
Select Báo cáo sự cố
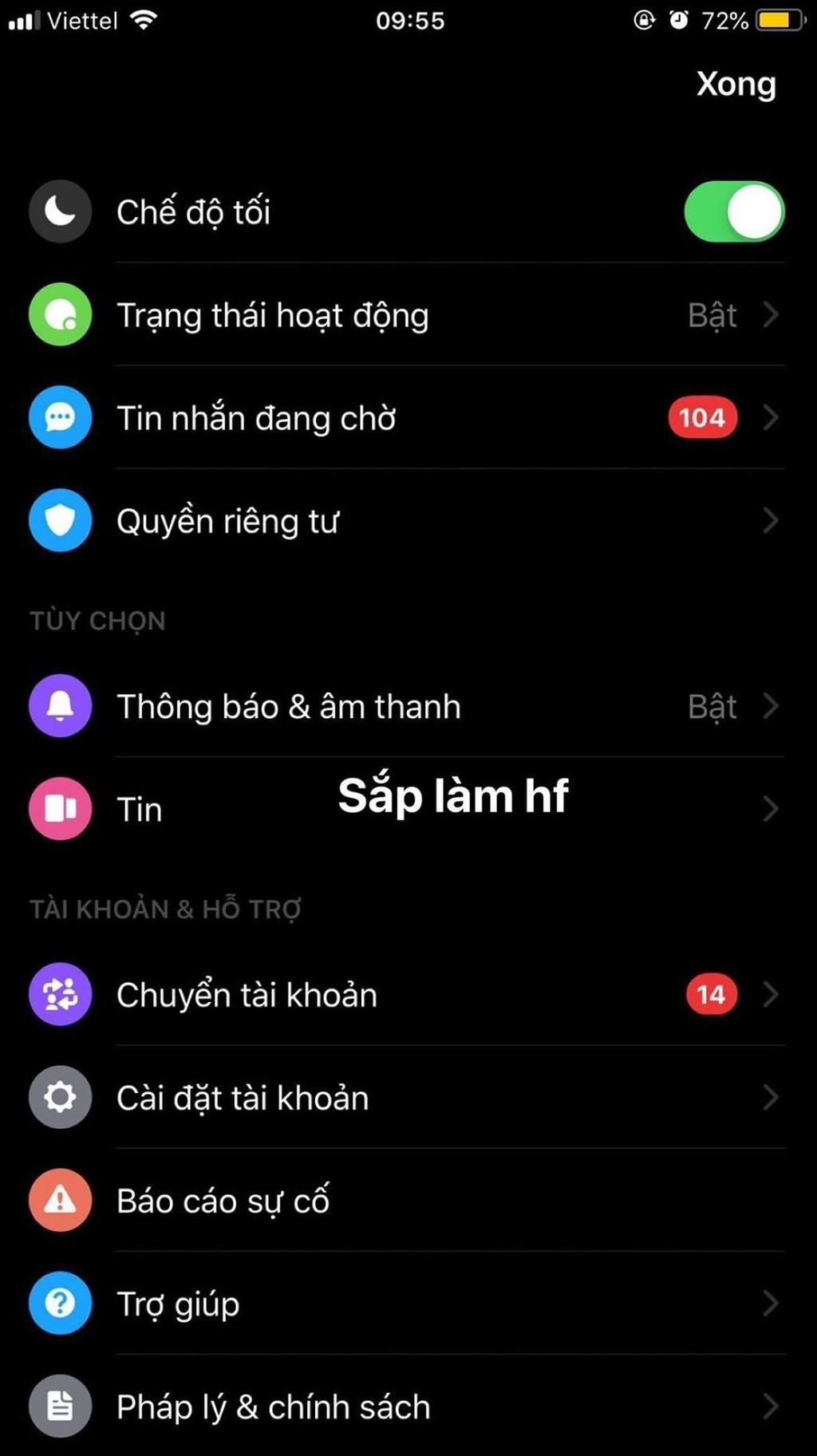point(407,1201)
